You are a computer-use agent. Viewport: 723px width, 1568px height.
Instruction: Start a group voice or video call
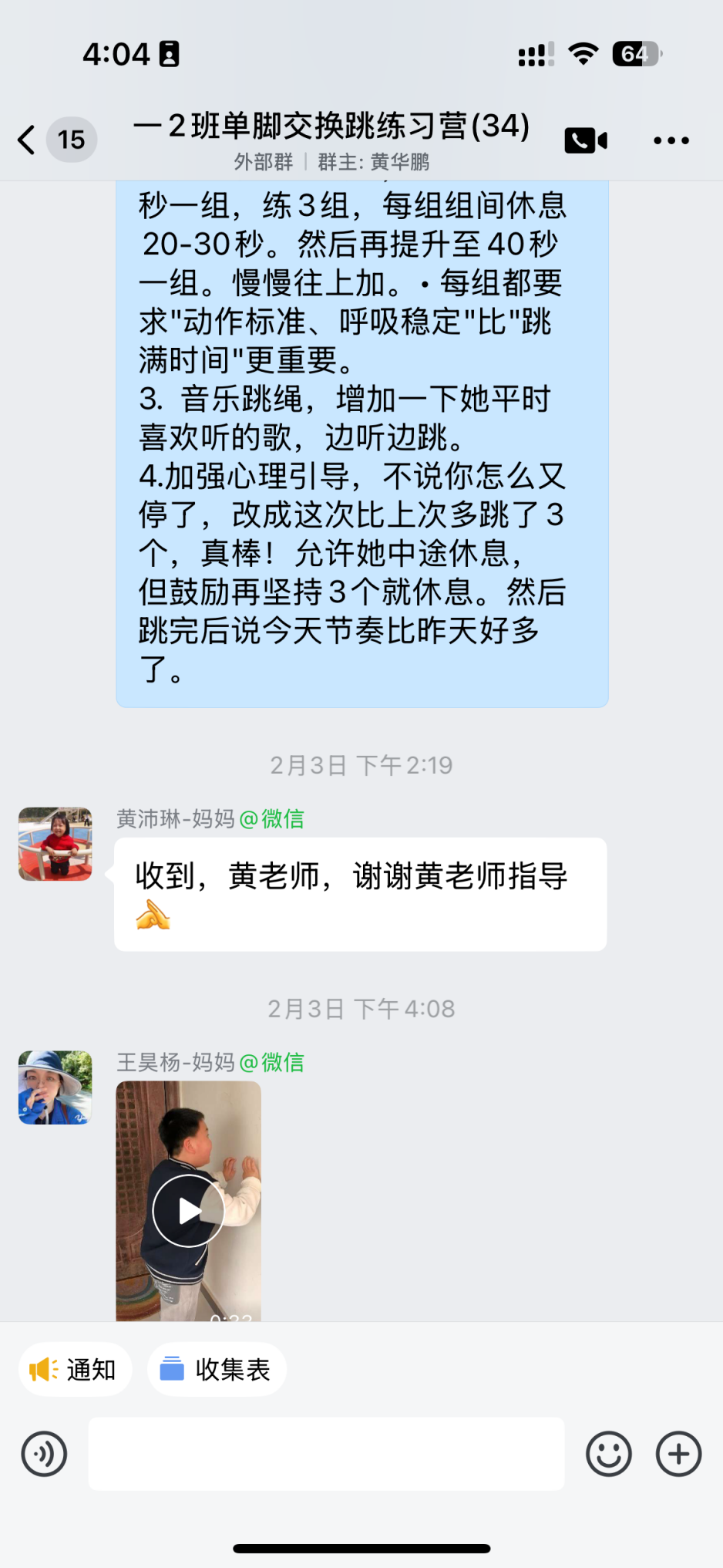click(586, 140)
